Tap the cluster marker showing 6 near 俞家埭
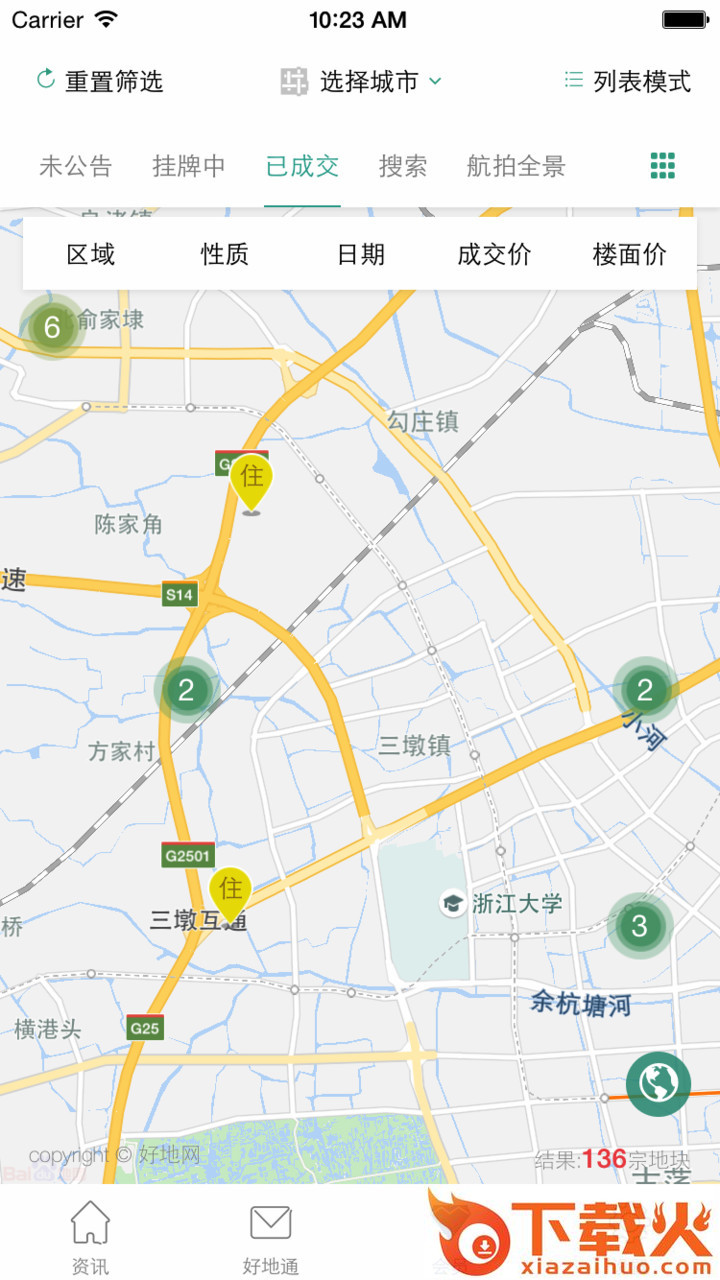Image resolution: width=720 pixels, height=1280 pixels. point(54,327)
